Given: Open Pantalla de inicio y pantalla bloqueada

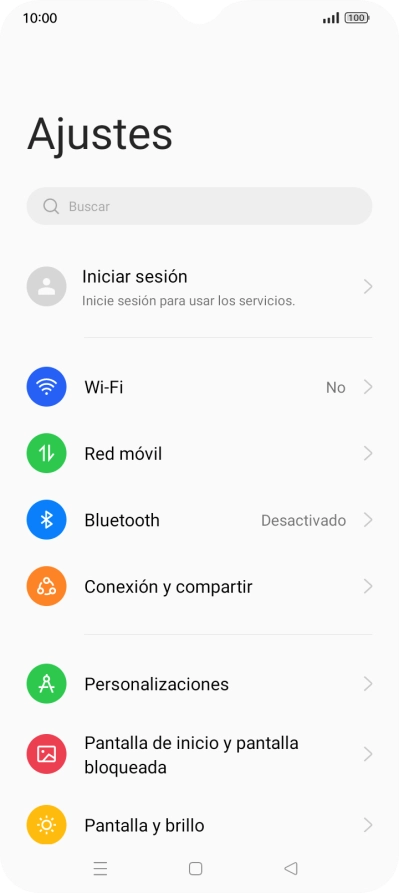Looking at the screenshot, I should [x=199, y=755].
